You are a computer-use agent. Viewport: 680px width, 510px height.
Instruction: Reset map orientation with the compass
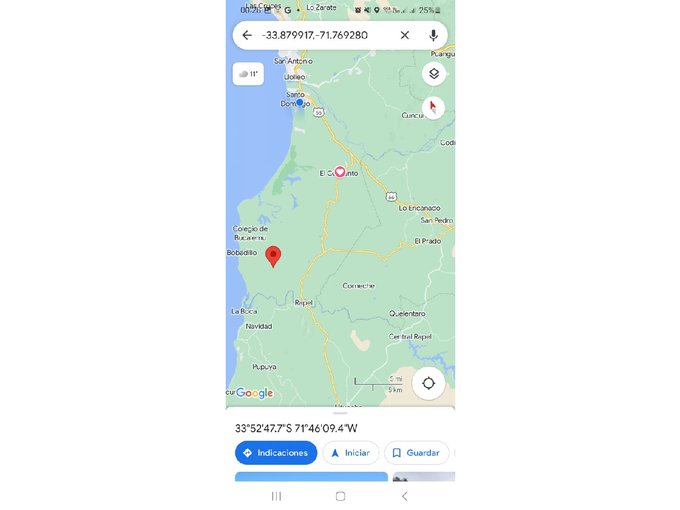(433, 106)
